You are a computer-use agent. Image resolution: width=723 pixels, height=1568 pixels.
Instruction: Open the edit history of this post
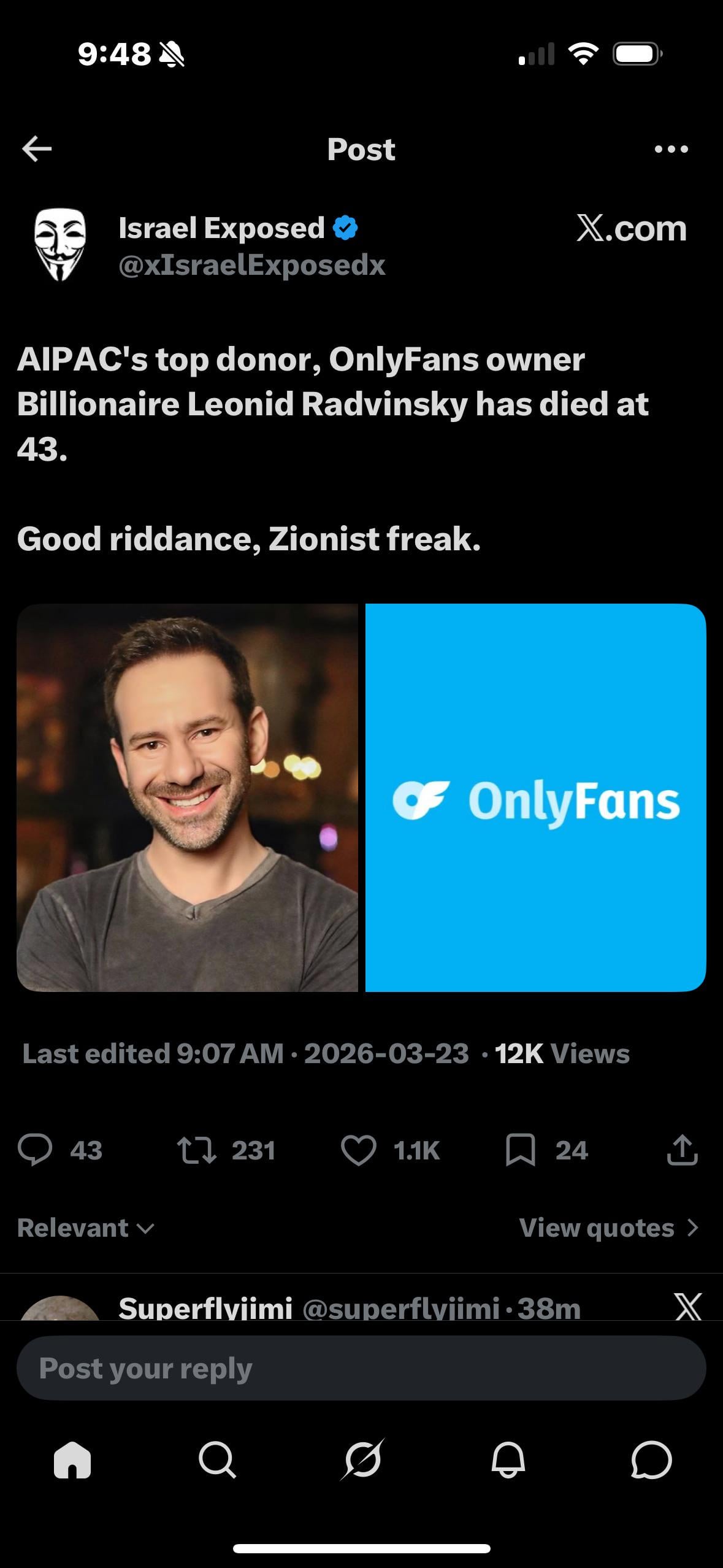[153, 1054]
